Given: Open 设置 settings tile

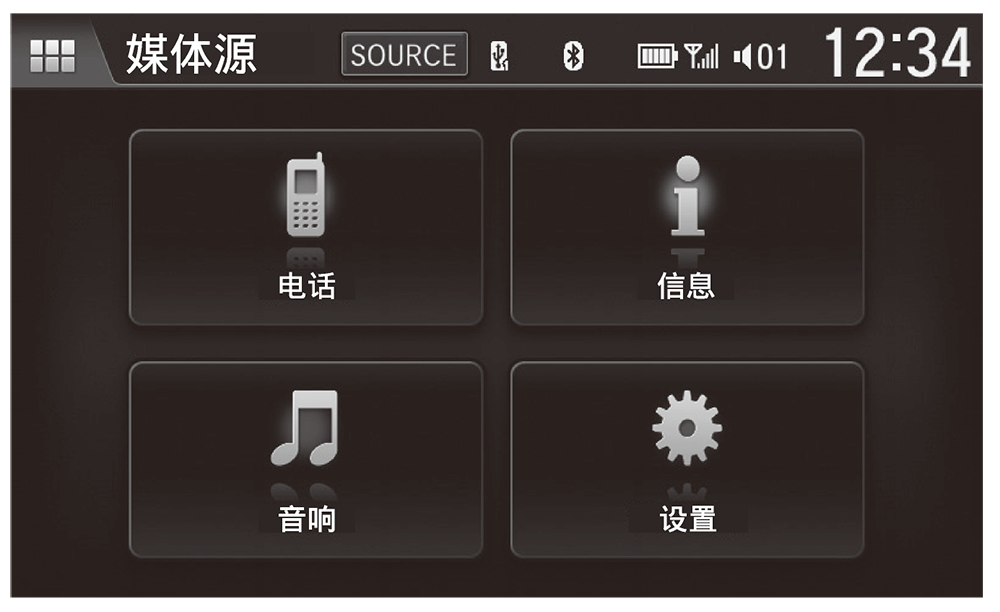Looking at the screenshot, I should [x=687, y=460].
